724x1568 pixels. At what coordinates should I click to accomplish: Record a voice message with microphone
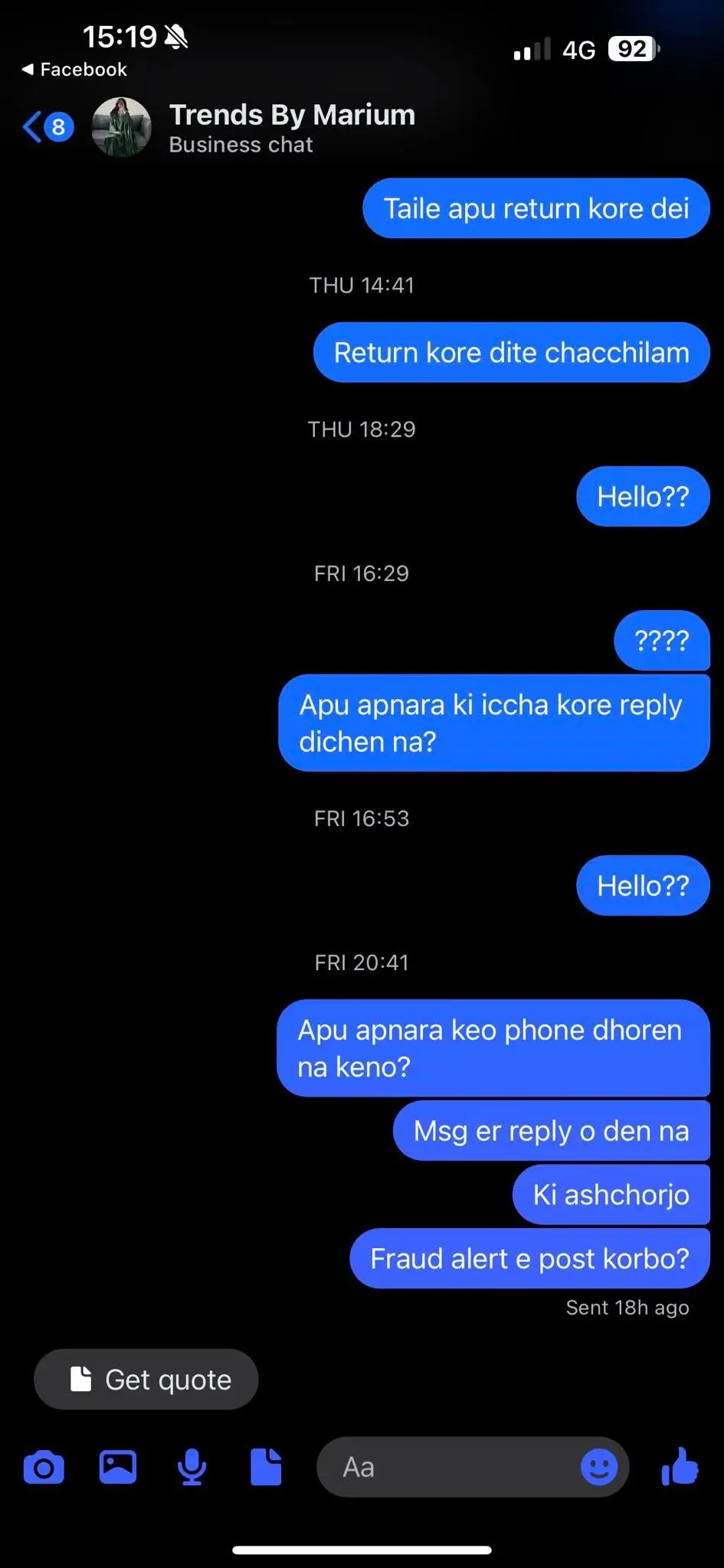[192, 1467]
